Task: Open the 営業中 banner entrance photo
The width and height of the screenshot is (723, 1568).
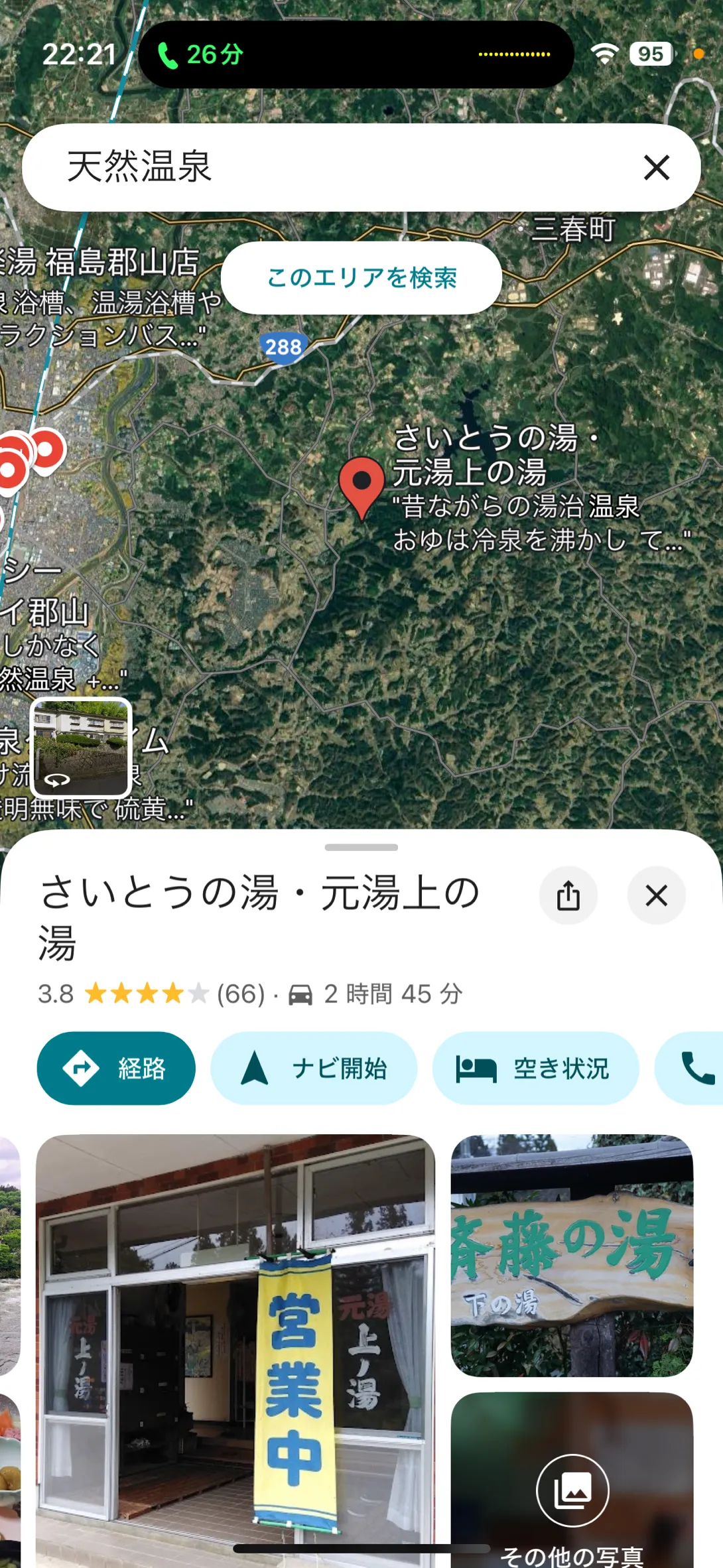Action: (235, 1346)
